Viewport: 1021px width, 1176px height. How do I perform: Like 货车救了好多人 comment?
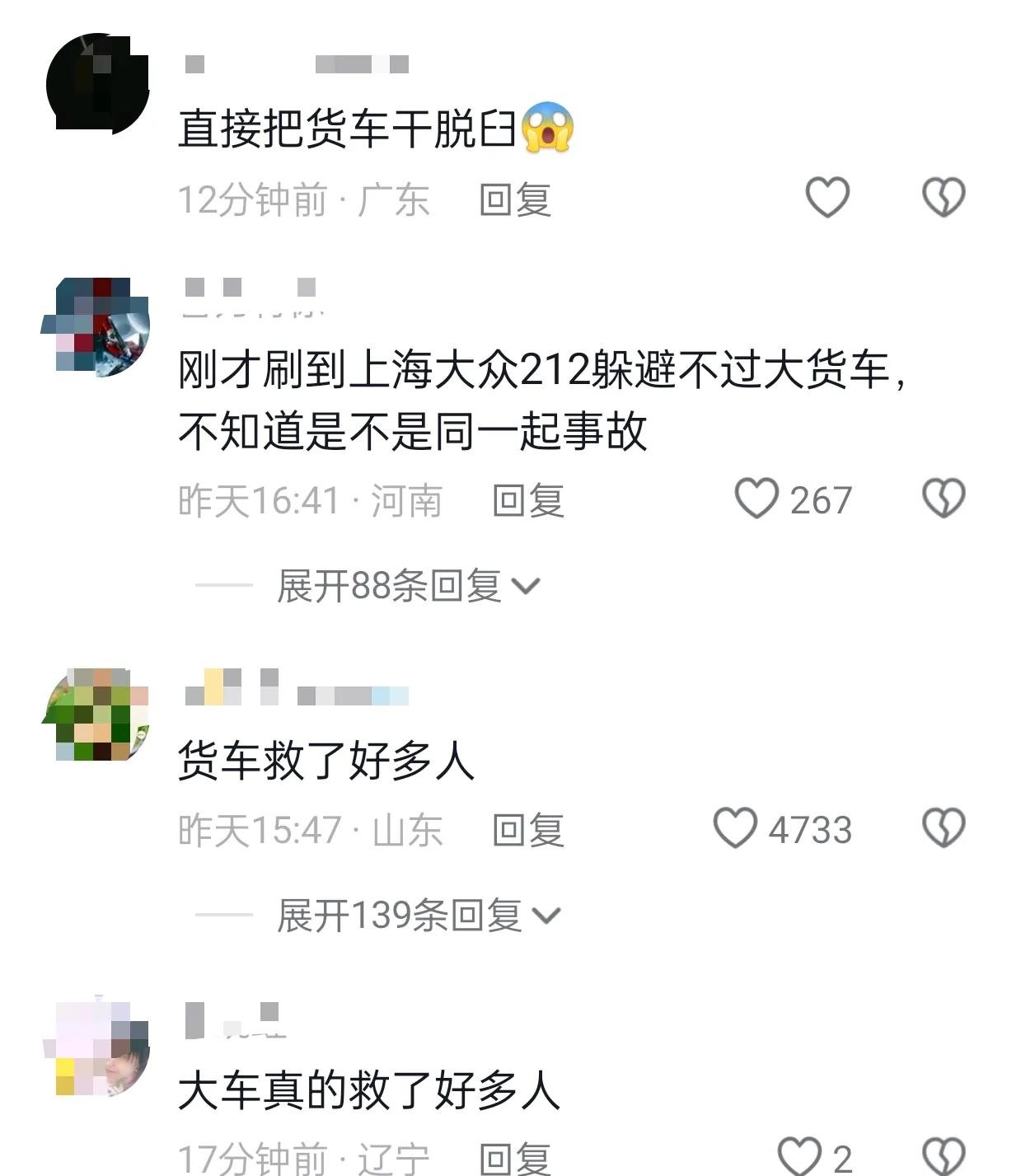[734, 828]
